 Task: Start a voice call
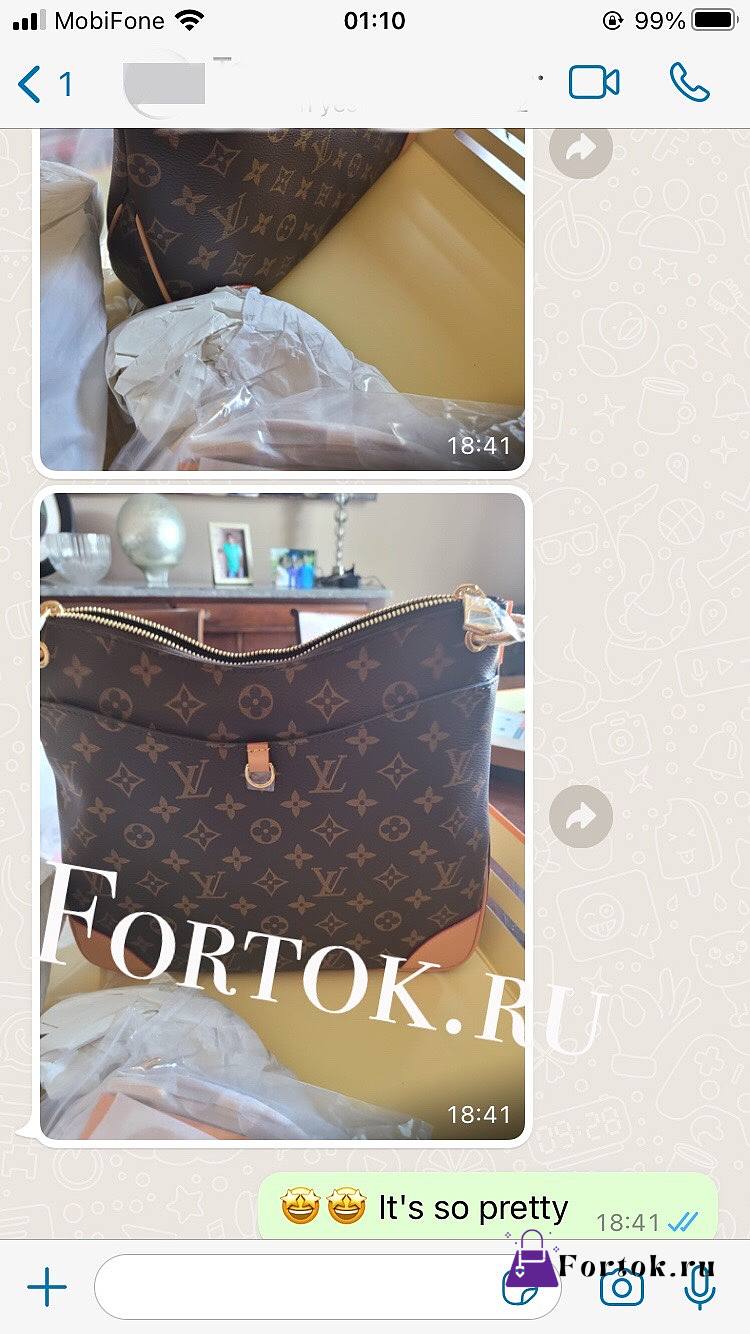[x=689, y=83]
